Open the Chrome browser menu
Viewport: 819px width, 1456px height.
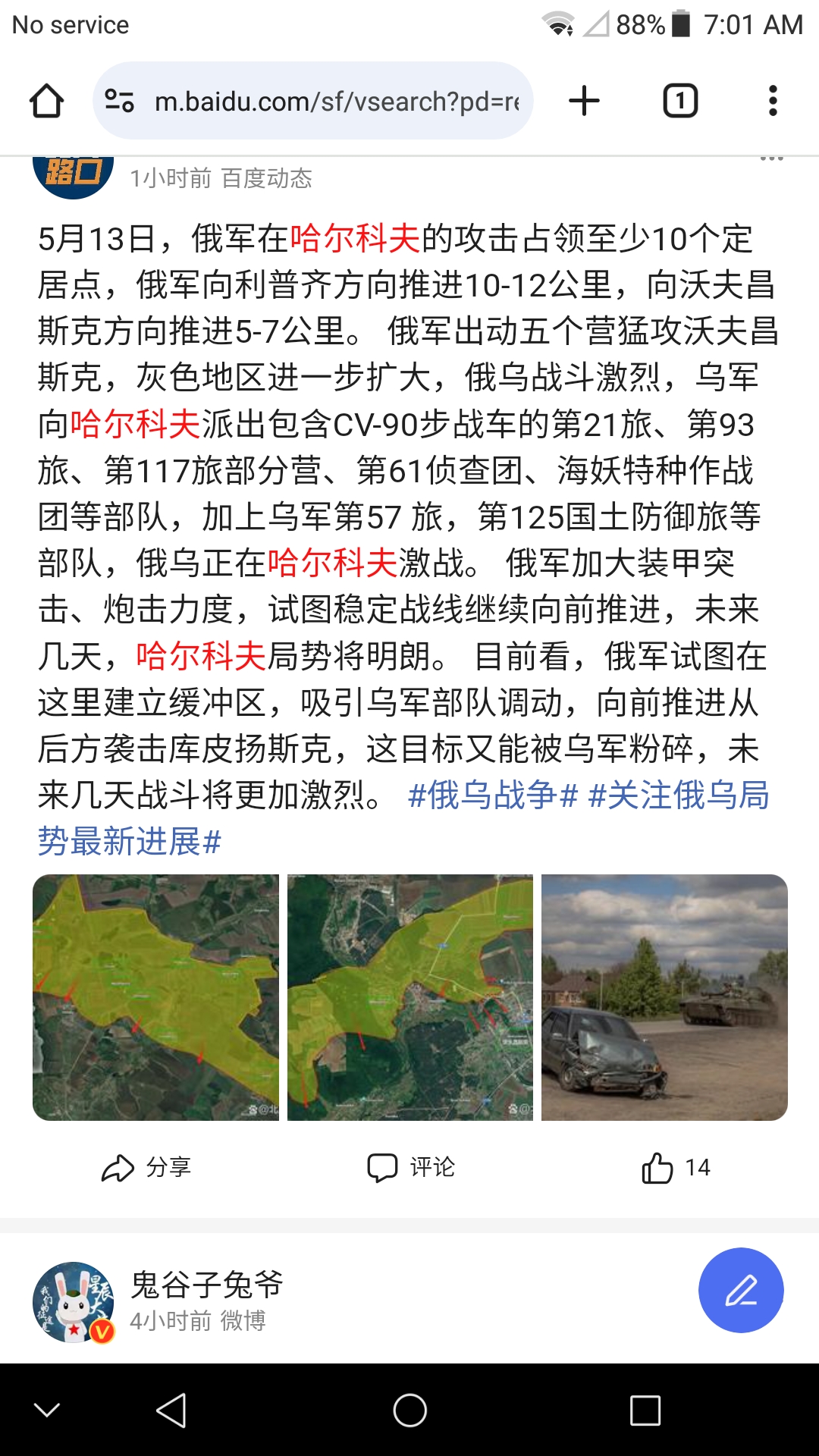click(x=772, y=99)
